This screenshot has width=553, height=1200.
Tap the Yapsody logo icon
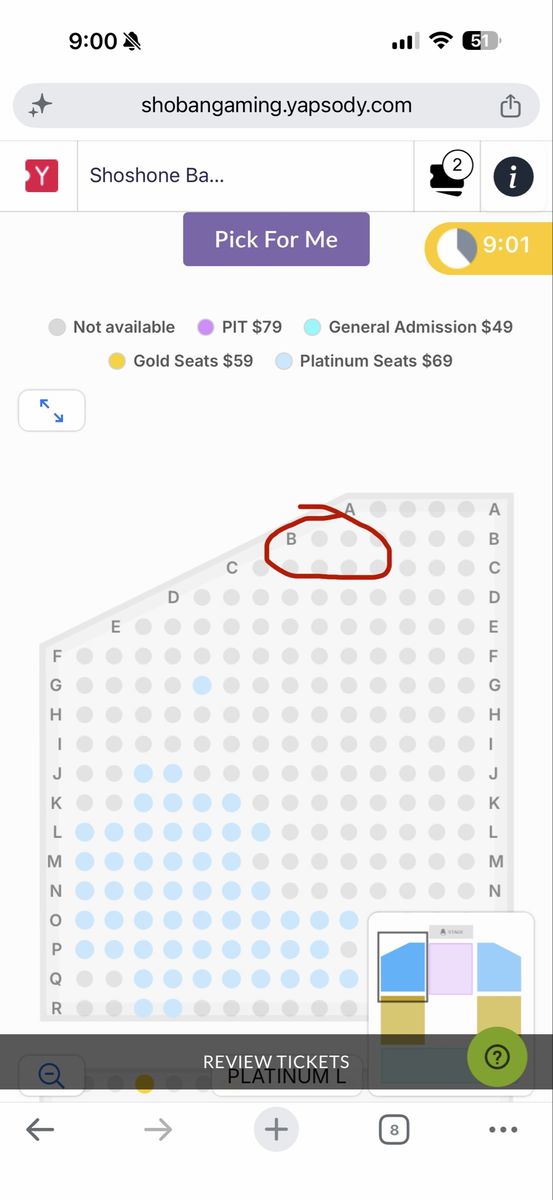click(x=41, y=176)
